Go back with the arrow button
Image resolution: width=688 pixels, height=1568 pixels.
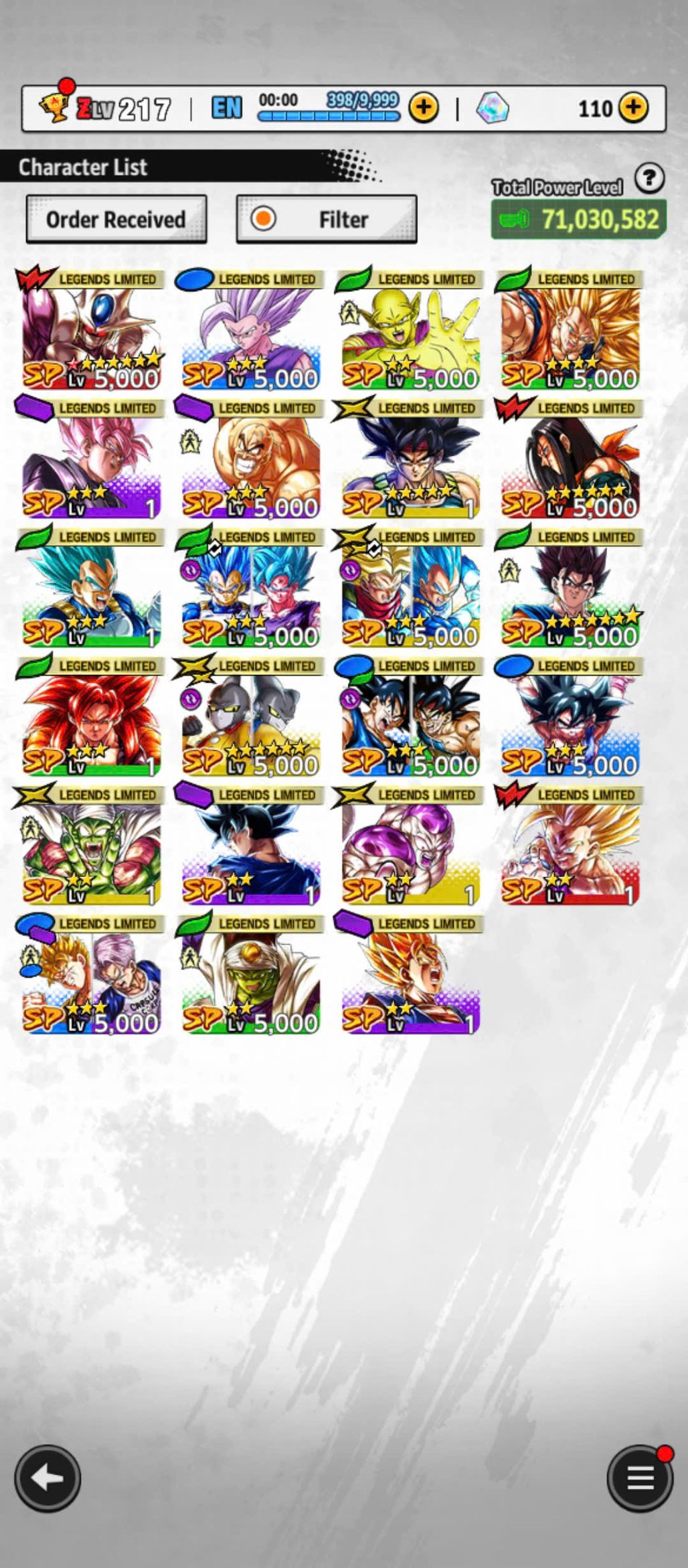point(48,1478)
